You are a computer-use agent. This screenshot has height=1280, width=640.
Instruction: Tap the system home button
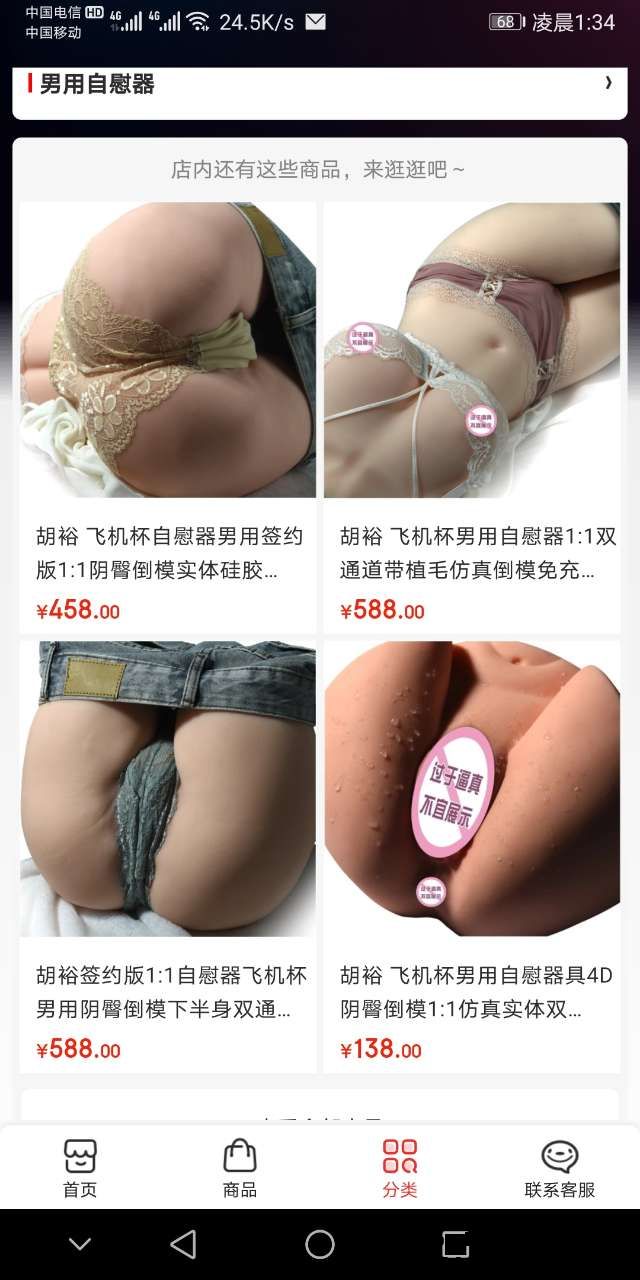click(x=320, y=1244)
